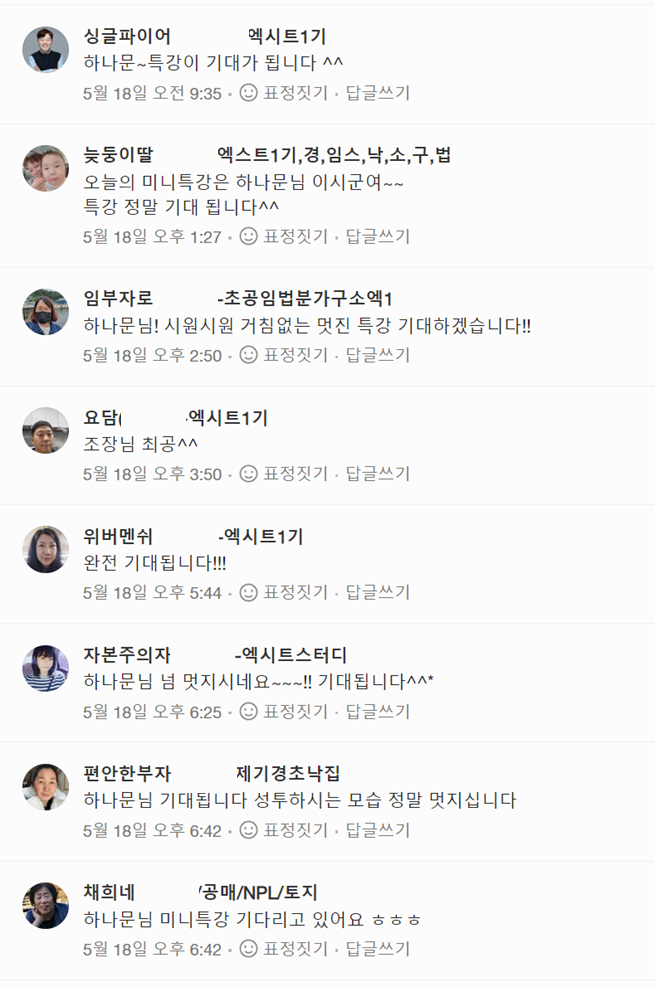Open 늦둥이딸's profile picture
This screenshot has width=655, height=987.
tap(46, 168)
